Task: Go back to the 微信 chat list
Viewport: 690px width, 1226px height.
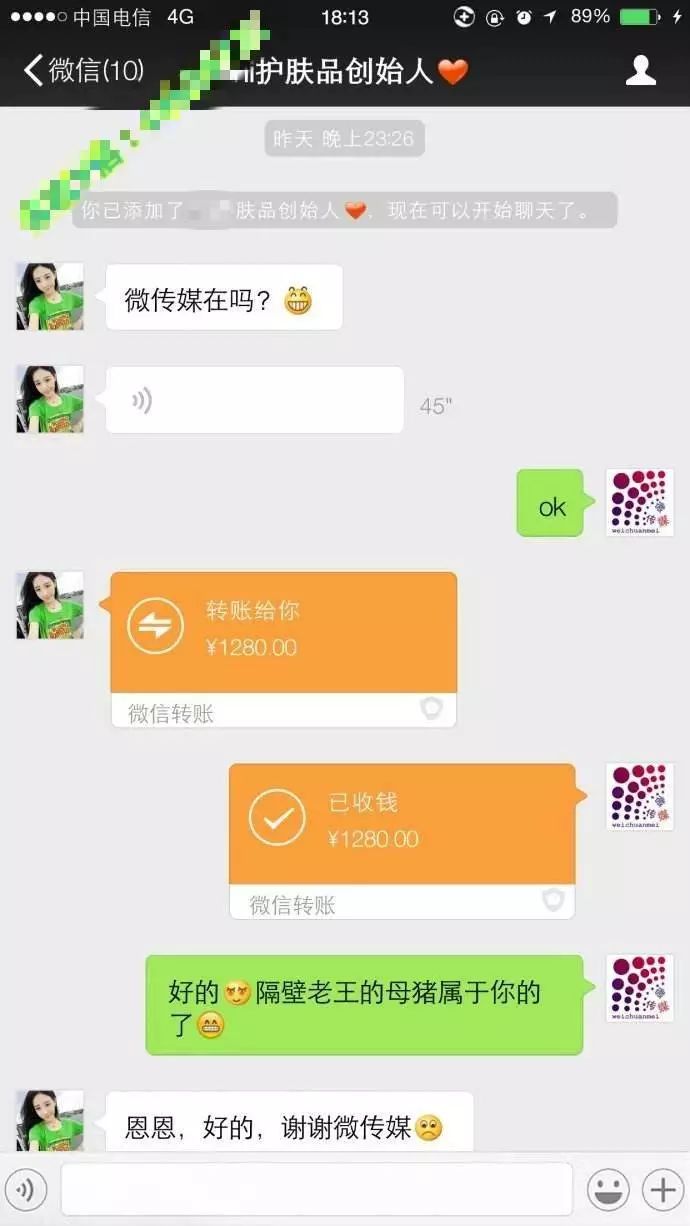Action: tap(84, 70)
